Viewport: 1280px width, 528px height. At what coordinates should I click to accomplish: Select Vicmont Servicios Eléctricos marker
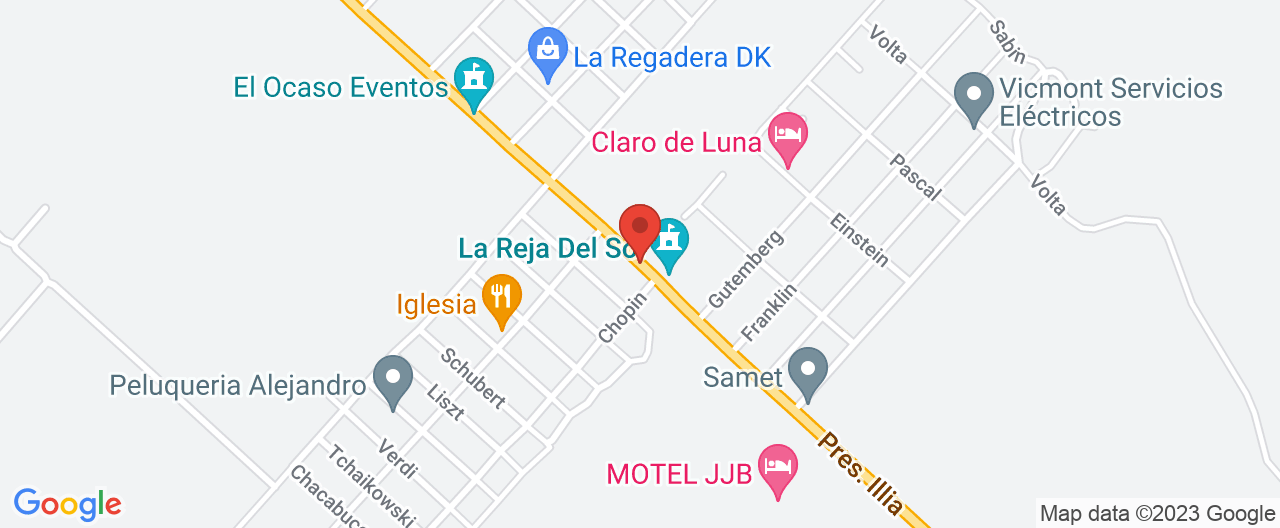(975, 97)
